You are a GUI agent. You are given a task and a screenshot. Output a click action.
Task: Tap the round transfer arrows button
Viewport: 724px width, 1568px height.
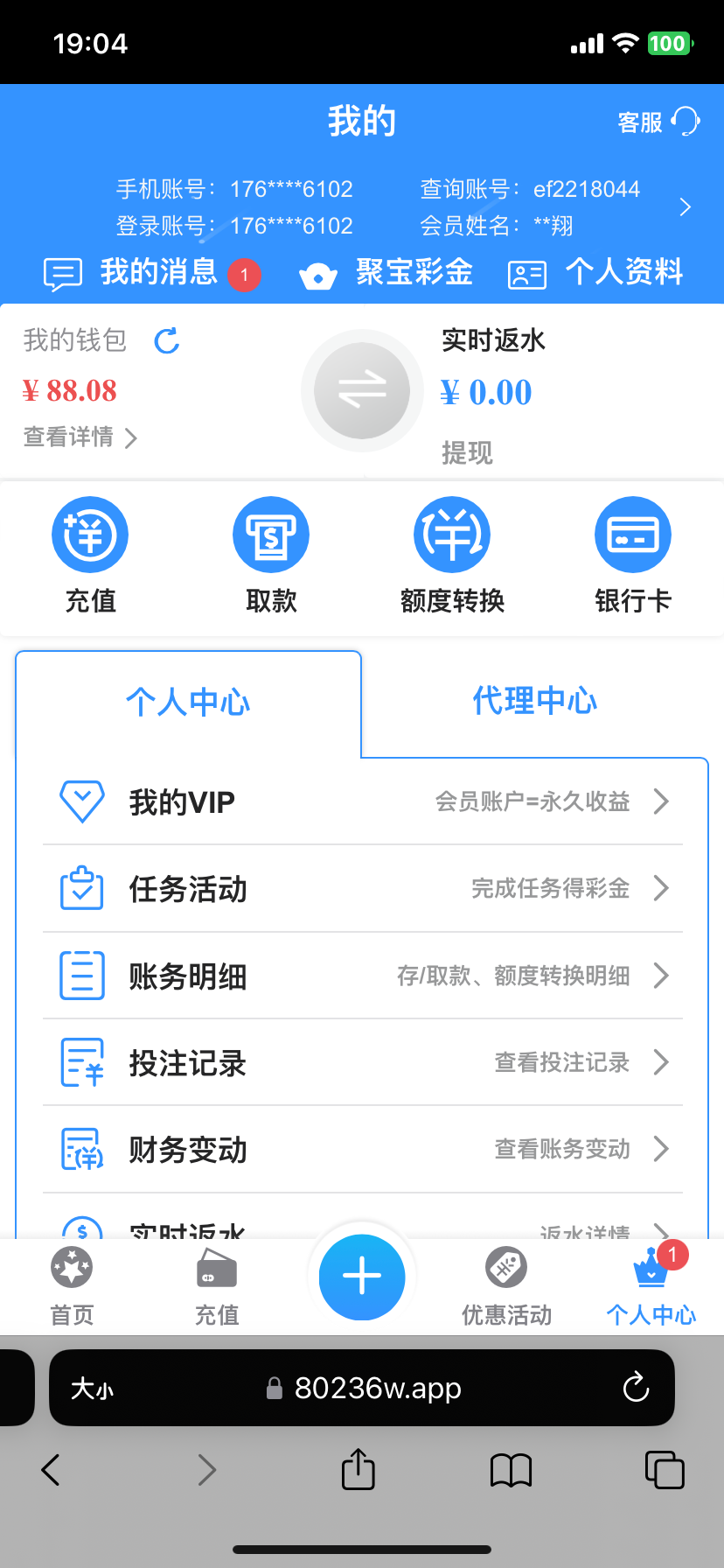[362, 390]
